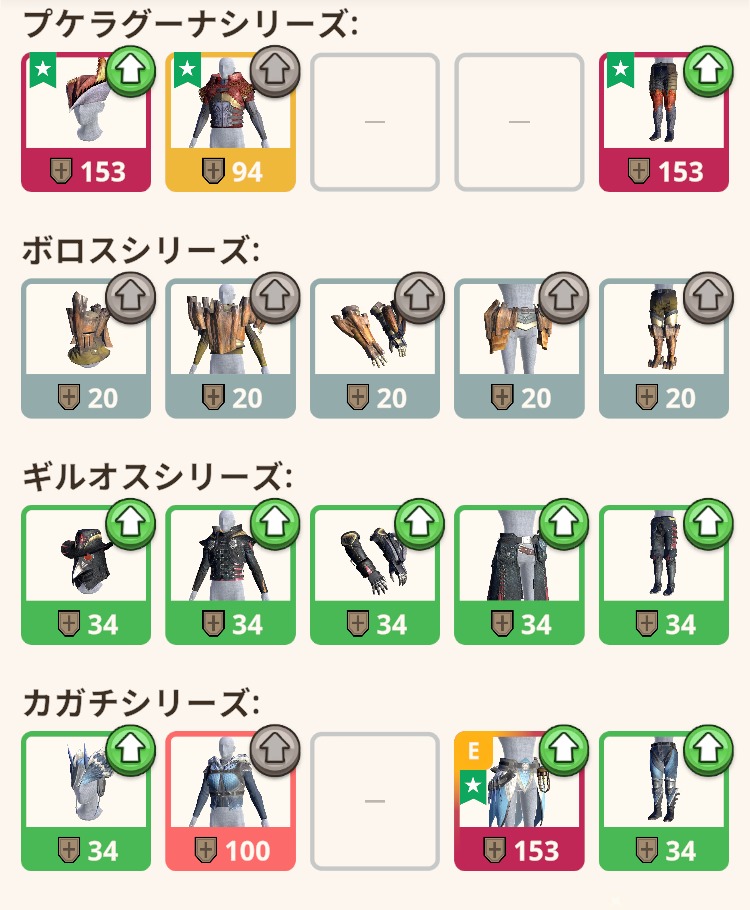This screenshot has height=910, width=750.
Task: Tap the ボロスシリーズ leg armor tile
Action: coord(664,348)
